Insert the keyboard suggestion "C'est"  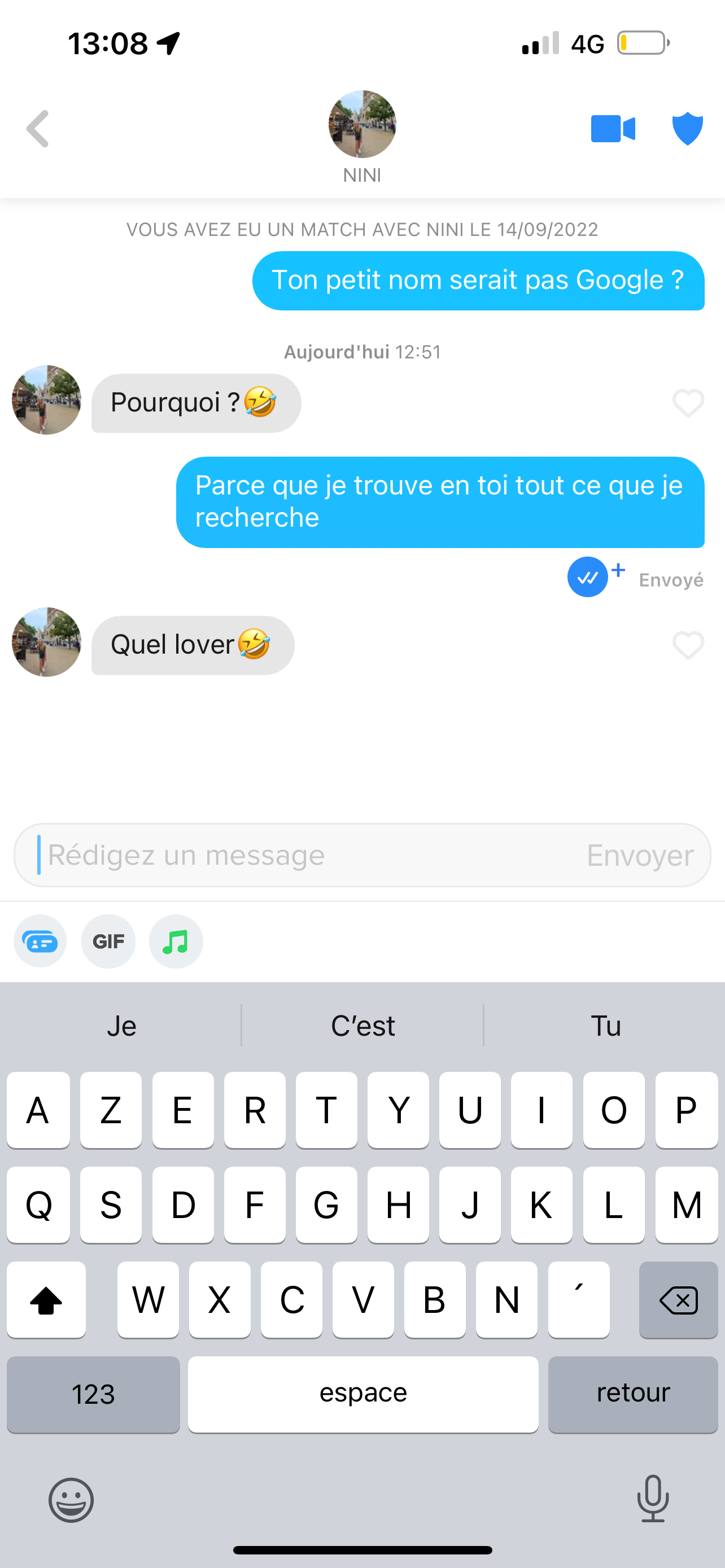(363, 1026)
